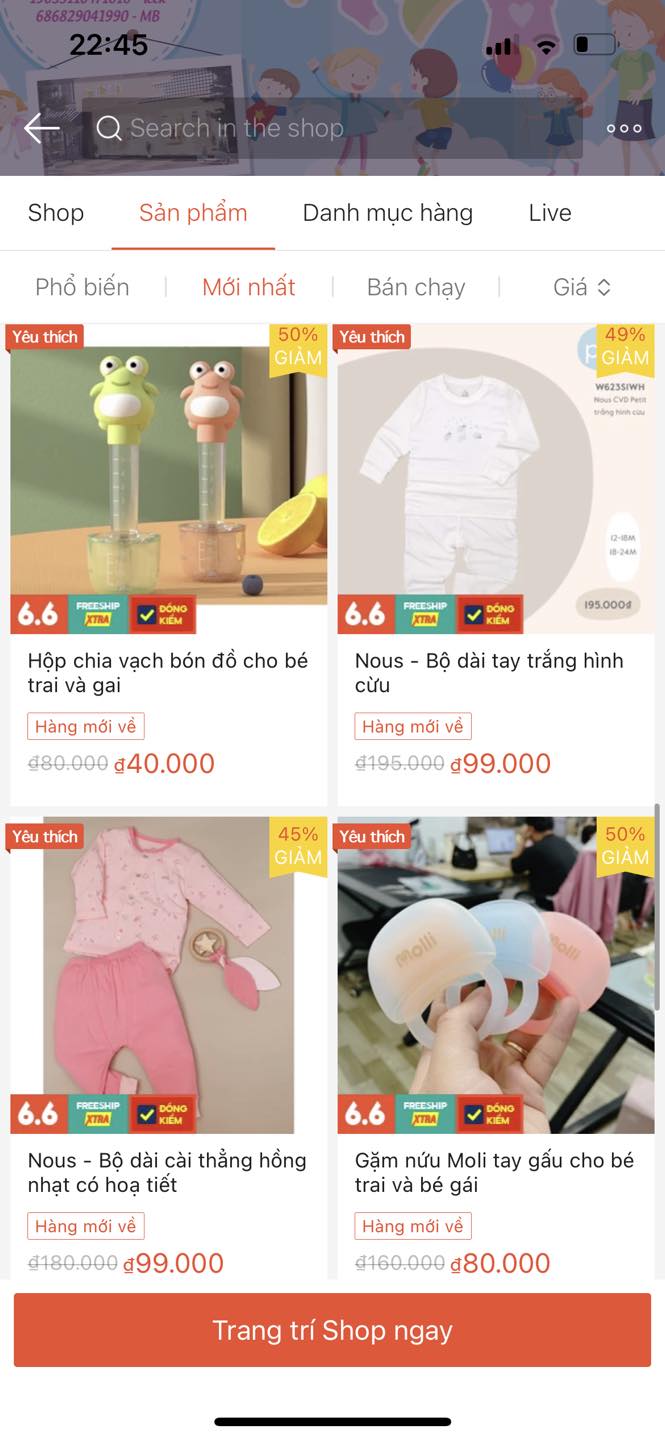Switch to the Shop tab

(56, 213)
